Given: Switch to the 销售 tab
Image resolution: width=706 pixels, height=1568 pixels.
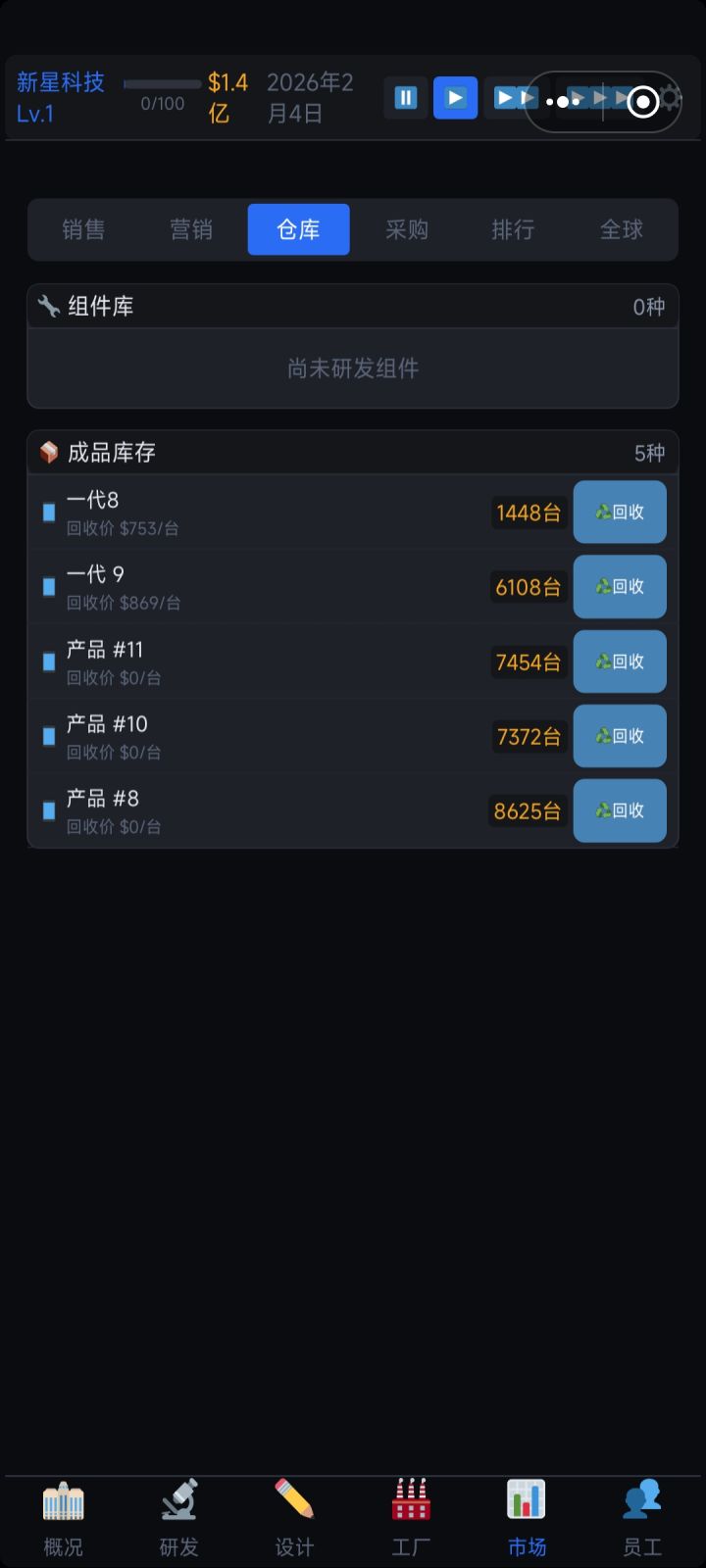Looking at the screenshot, I should tap(83, 229).
